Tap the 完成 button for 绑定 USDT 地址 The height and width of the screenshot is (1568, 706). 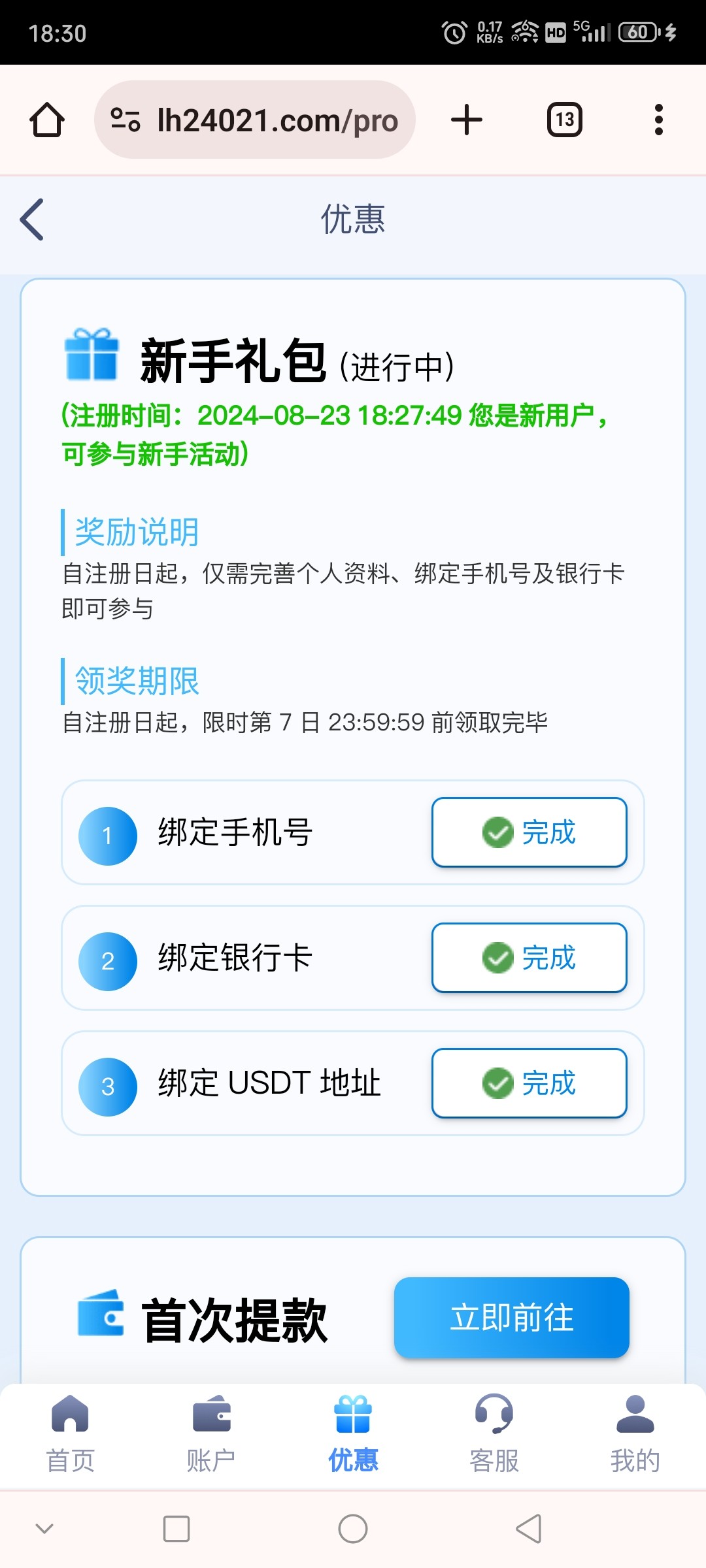pyautogui.click(x=529, y=1083)
